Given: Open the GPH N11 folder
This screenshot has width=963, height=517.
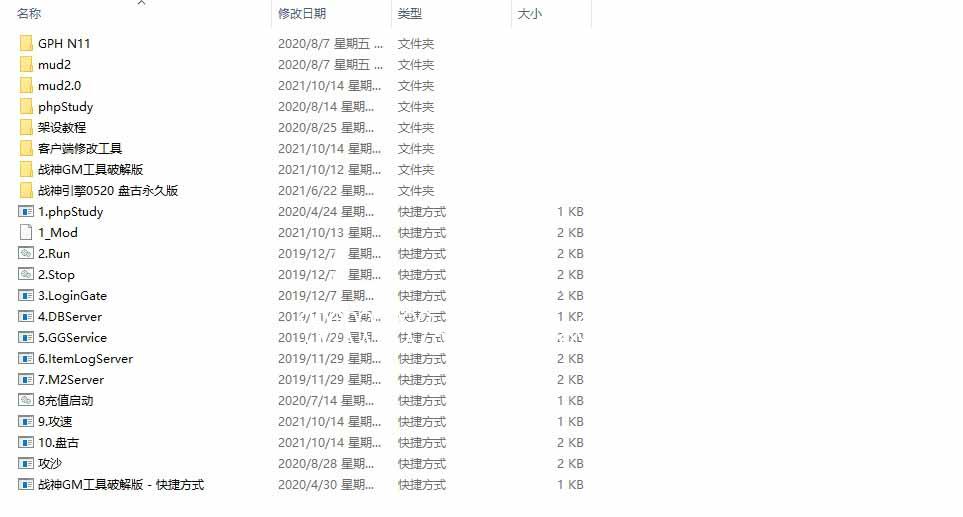Looking at the screenshot, I should click(x=64, y=44).
